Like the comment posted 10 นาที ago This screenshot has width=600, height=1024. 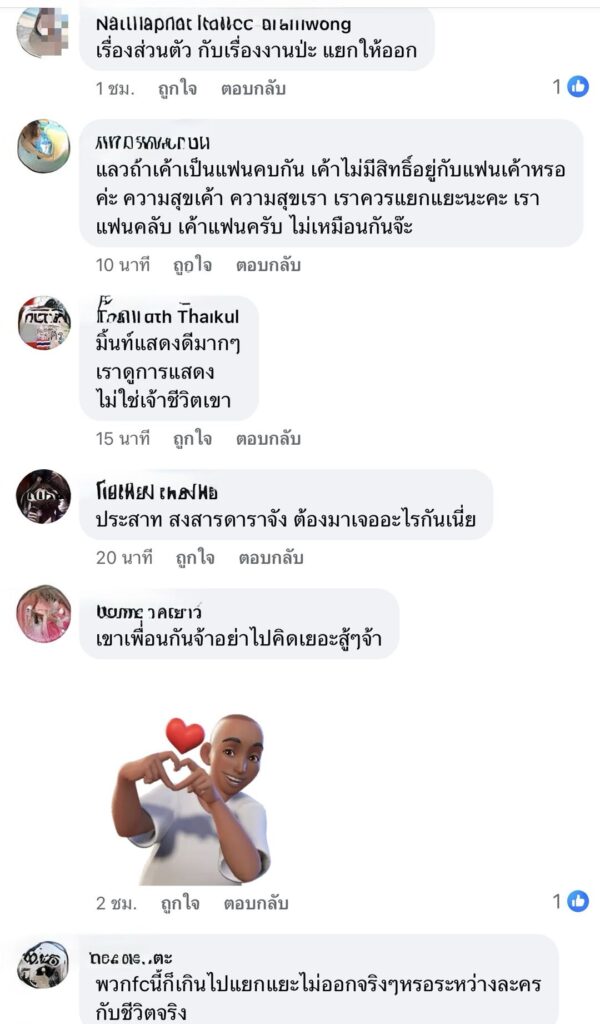(192, 265)
